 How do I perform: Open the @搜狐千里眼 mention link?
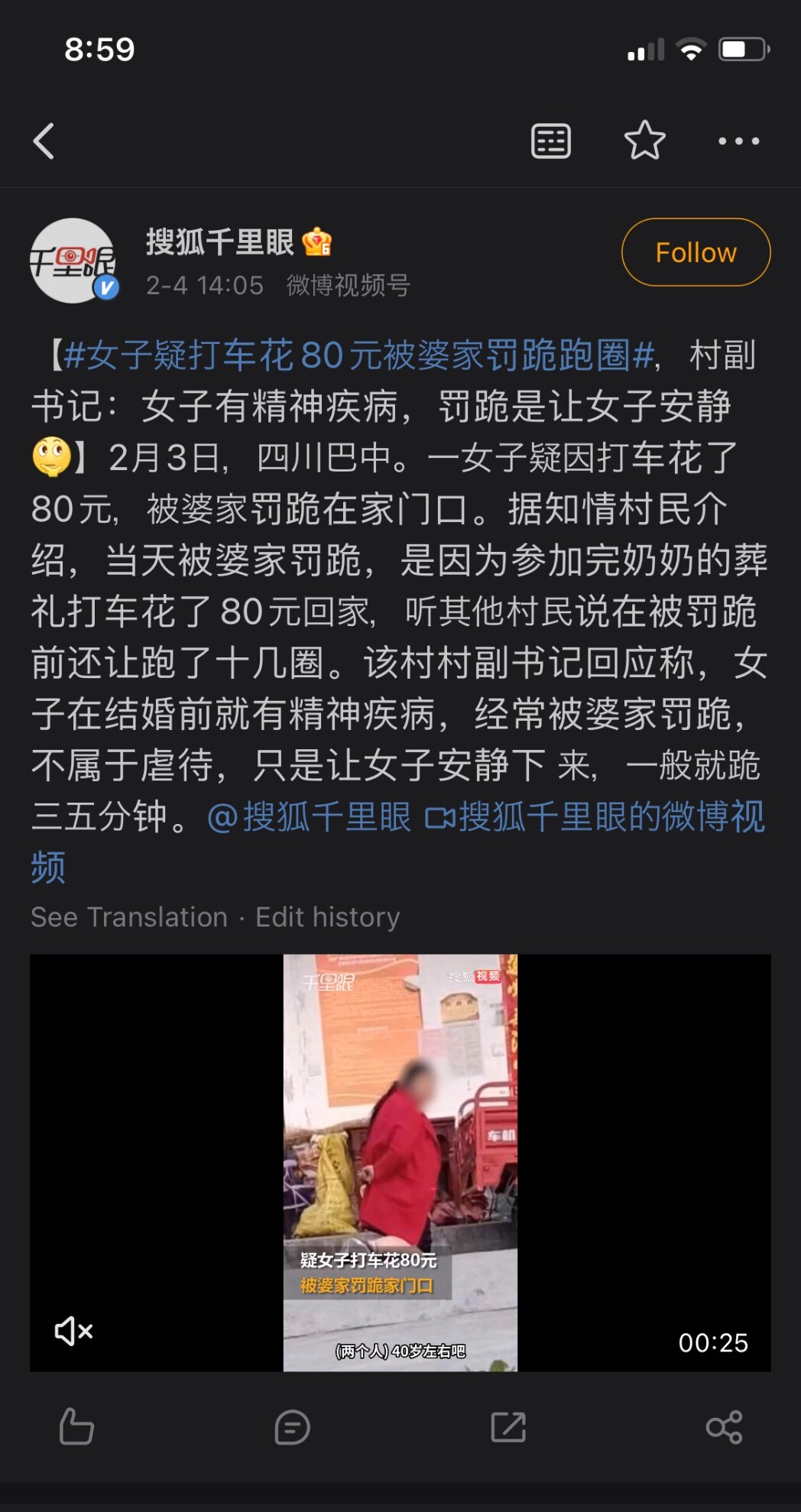(x=309, y=817)
